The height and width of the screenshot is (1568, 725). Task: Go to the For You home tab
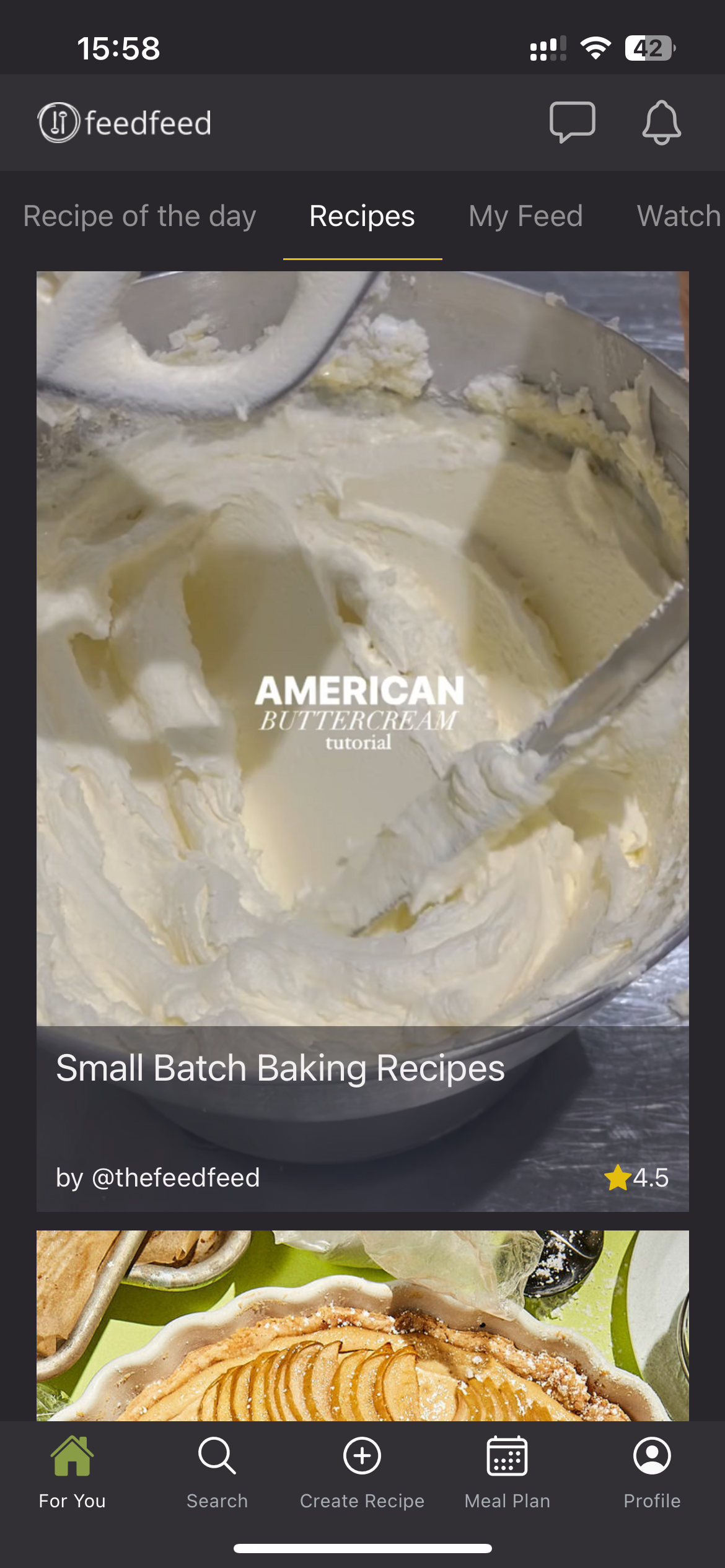pos(72,1472)
